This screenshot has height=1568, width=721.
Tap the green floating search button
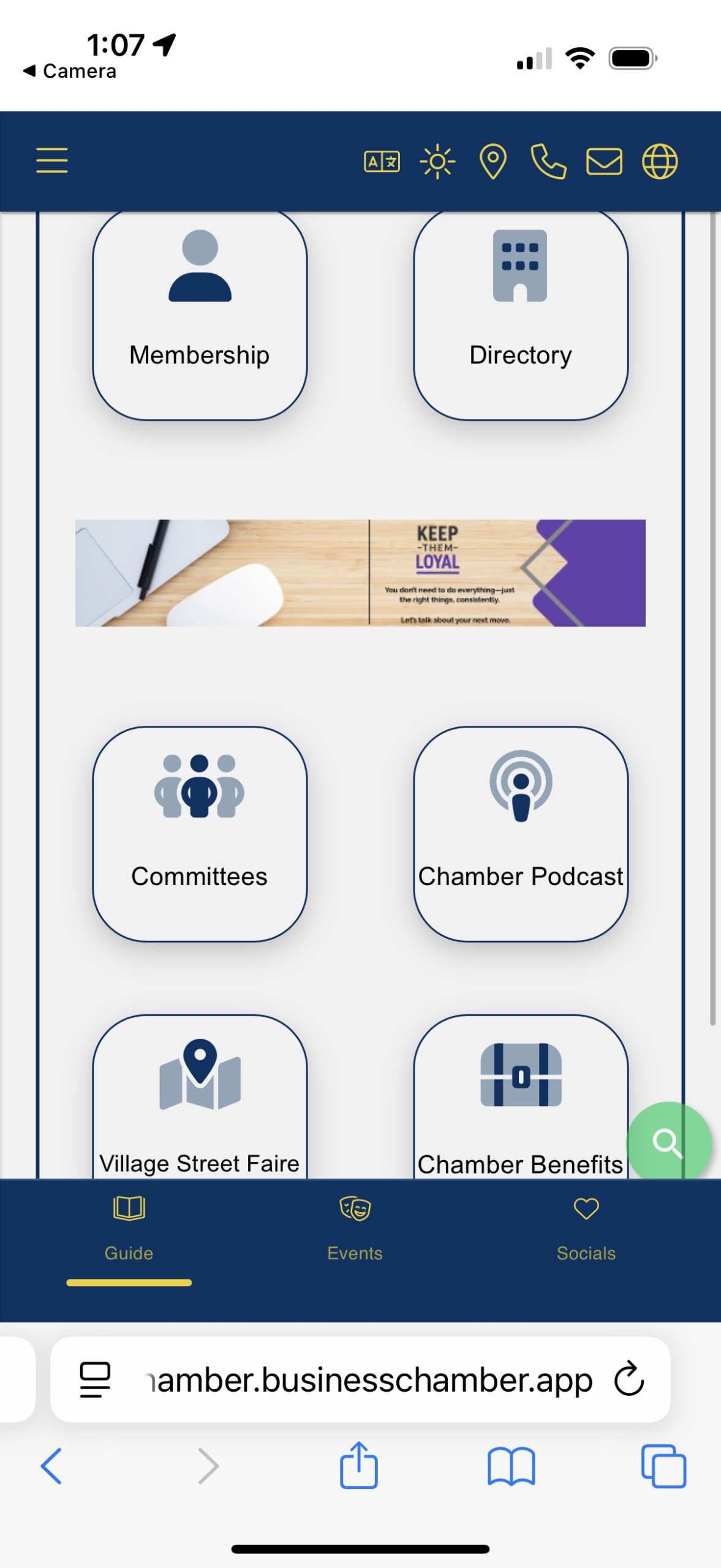click(x=667, y=1143)
